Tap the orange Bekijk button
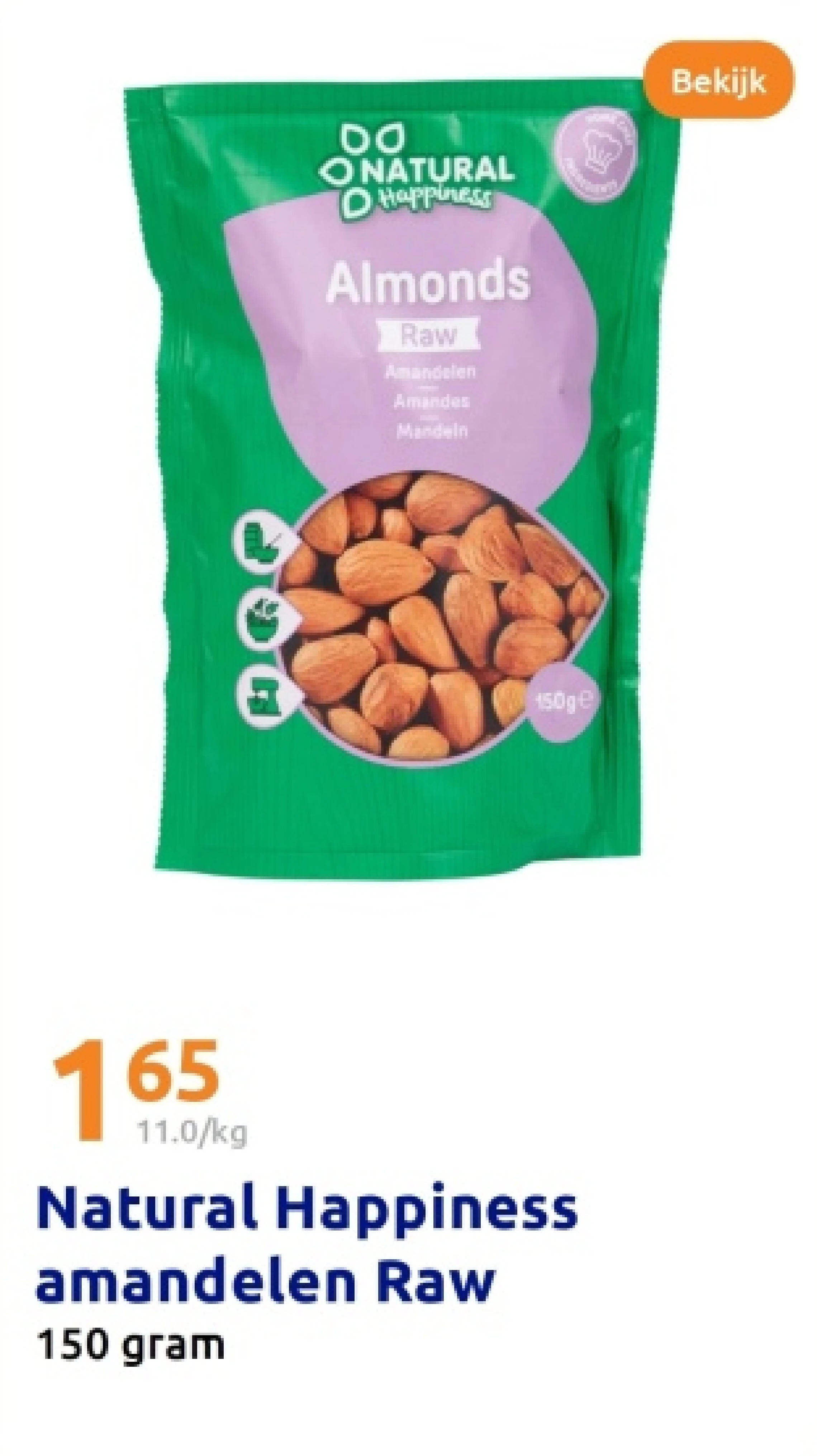This screenshot has height=1456, width=817. pos(718,81)
